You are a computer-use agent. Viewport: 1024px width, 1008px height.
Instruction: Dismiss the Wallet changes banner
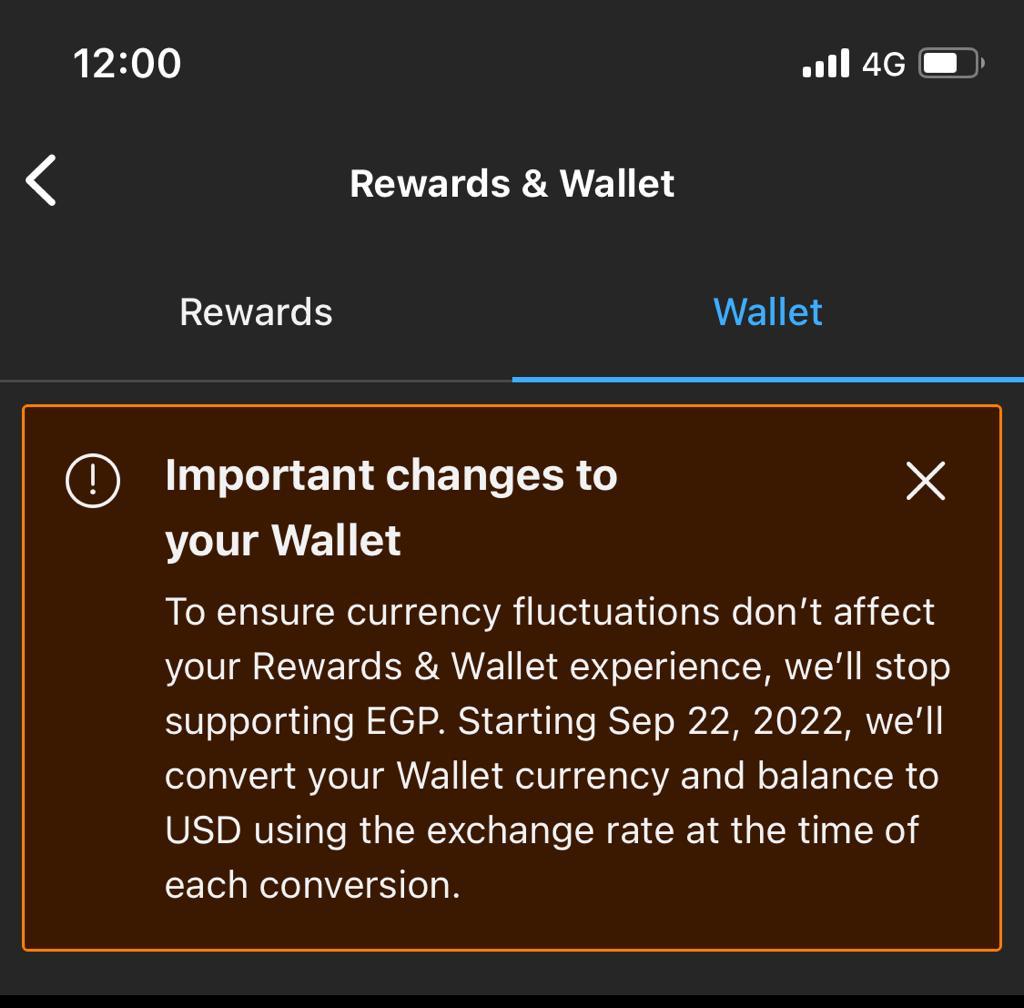(x=925, y=481)
